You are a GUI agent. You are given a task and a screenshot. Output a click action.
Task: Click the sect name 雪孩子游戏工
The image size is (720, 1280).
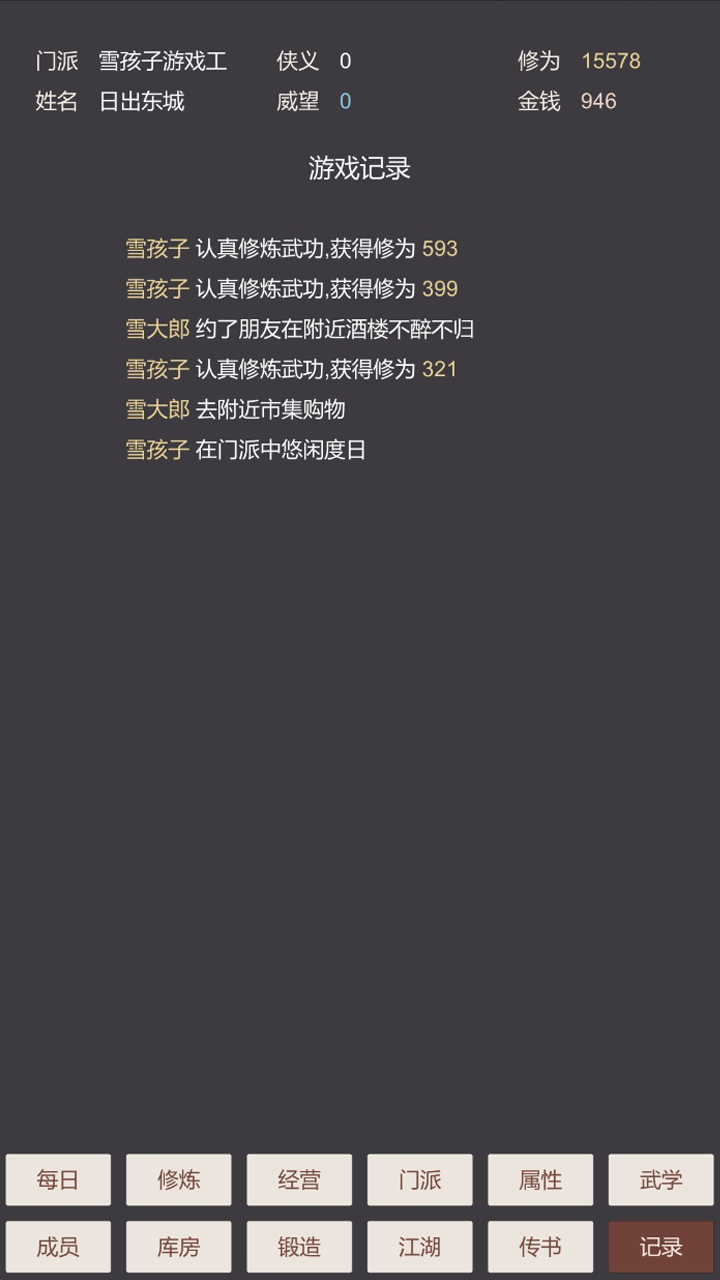coord(166,61)
